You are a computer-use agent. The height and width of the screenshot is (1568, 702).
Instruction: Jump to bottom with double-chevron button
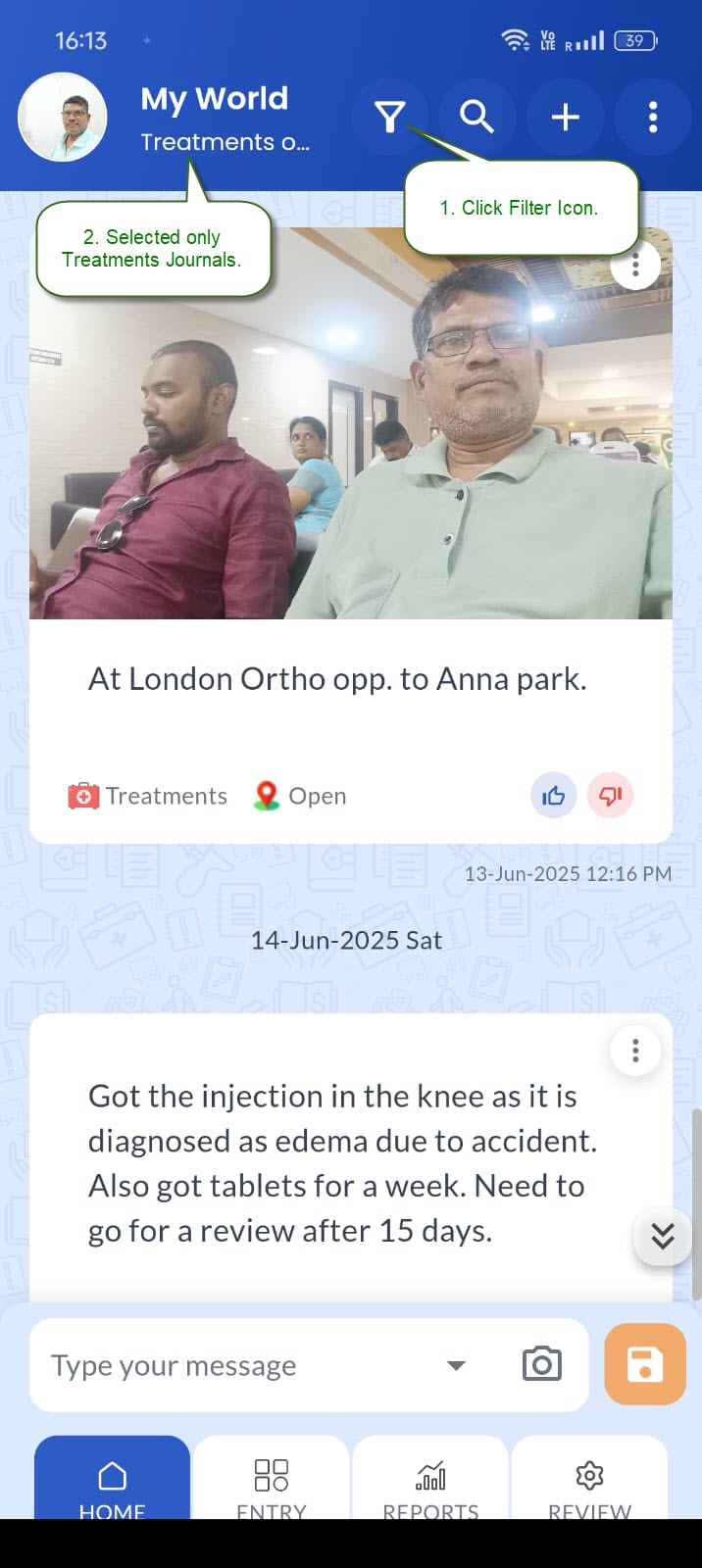(663, 1236)
